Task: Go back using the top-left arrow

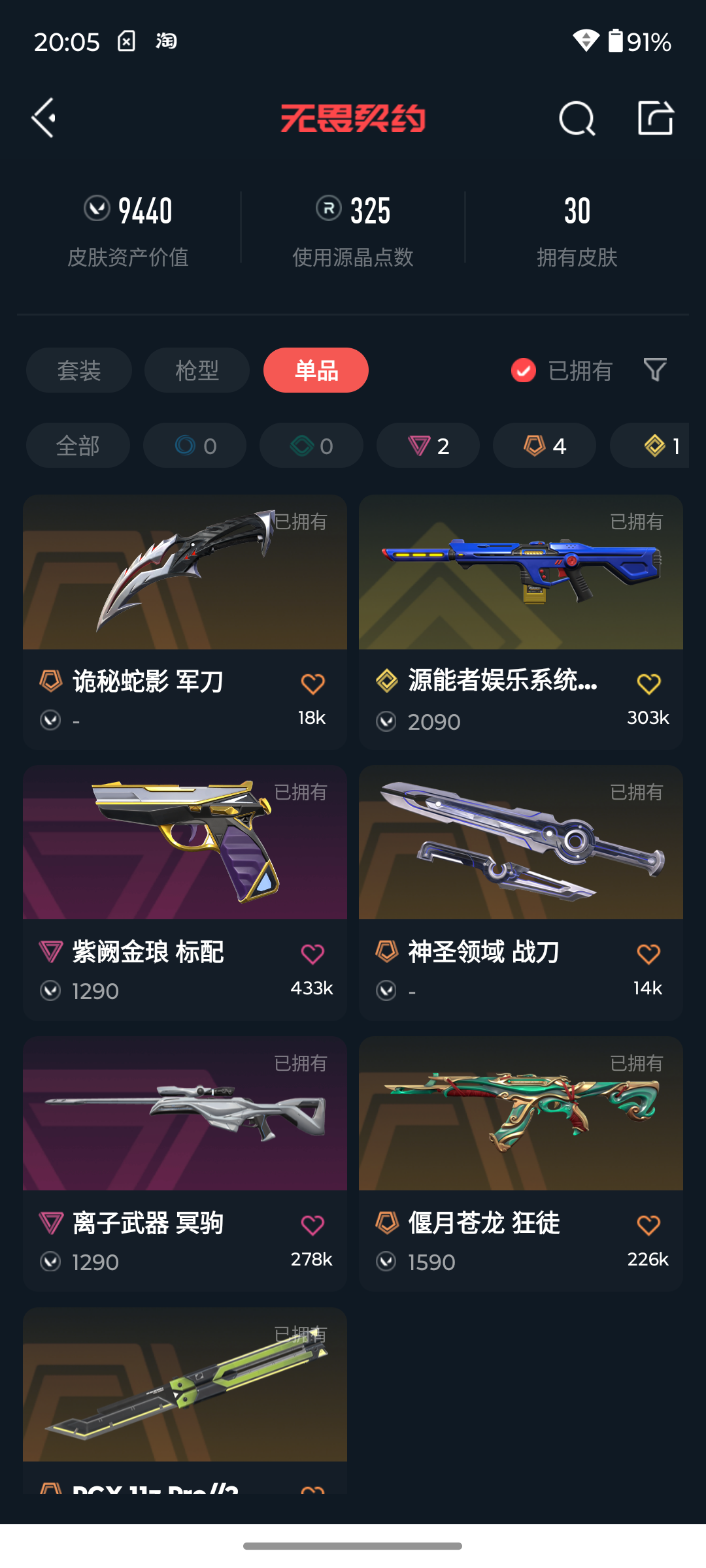Action: (44, 118)
